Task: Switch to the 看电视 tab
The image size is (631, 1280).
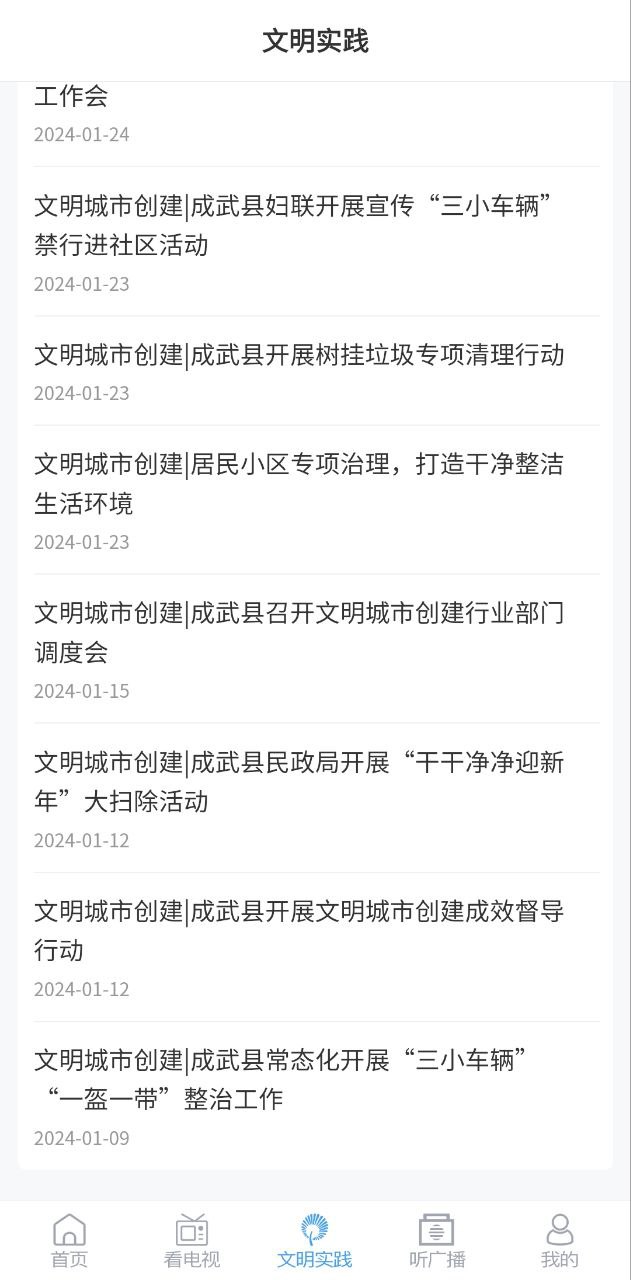Action: (x=192, y=1241)
